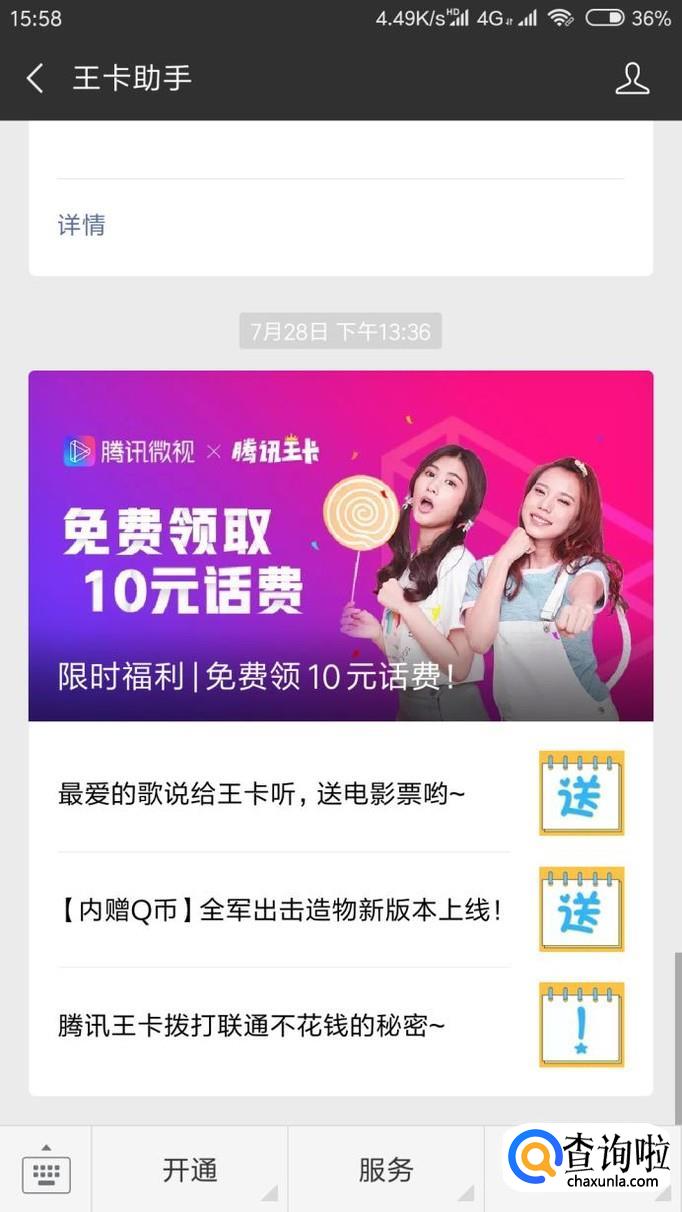
Task: Expand the 开通 menu
Action: click(190, 1170)
